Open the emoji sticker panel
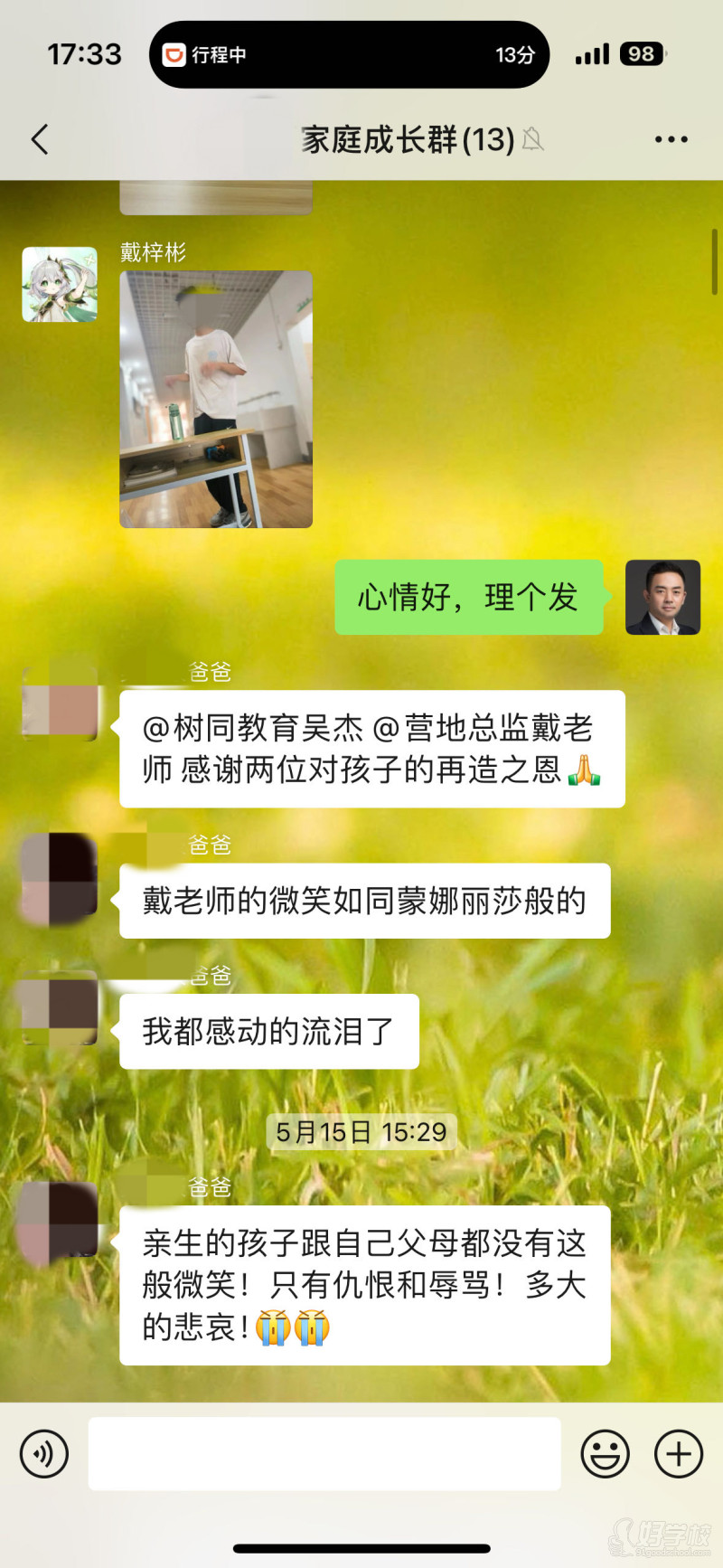Viewport: 723px width, 1568px height. pyautogui.click(x=605, y=1453)
